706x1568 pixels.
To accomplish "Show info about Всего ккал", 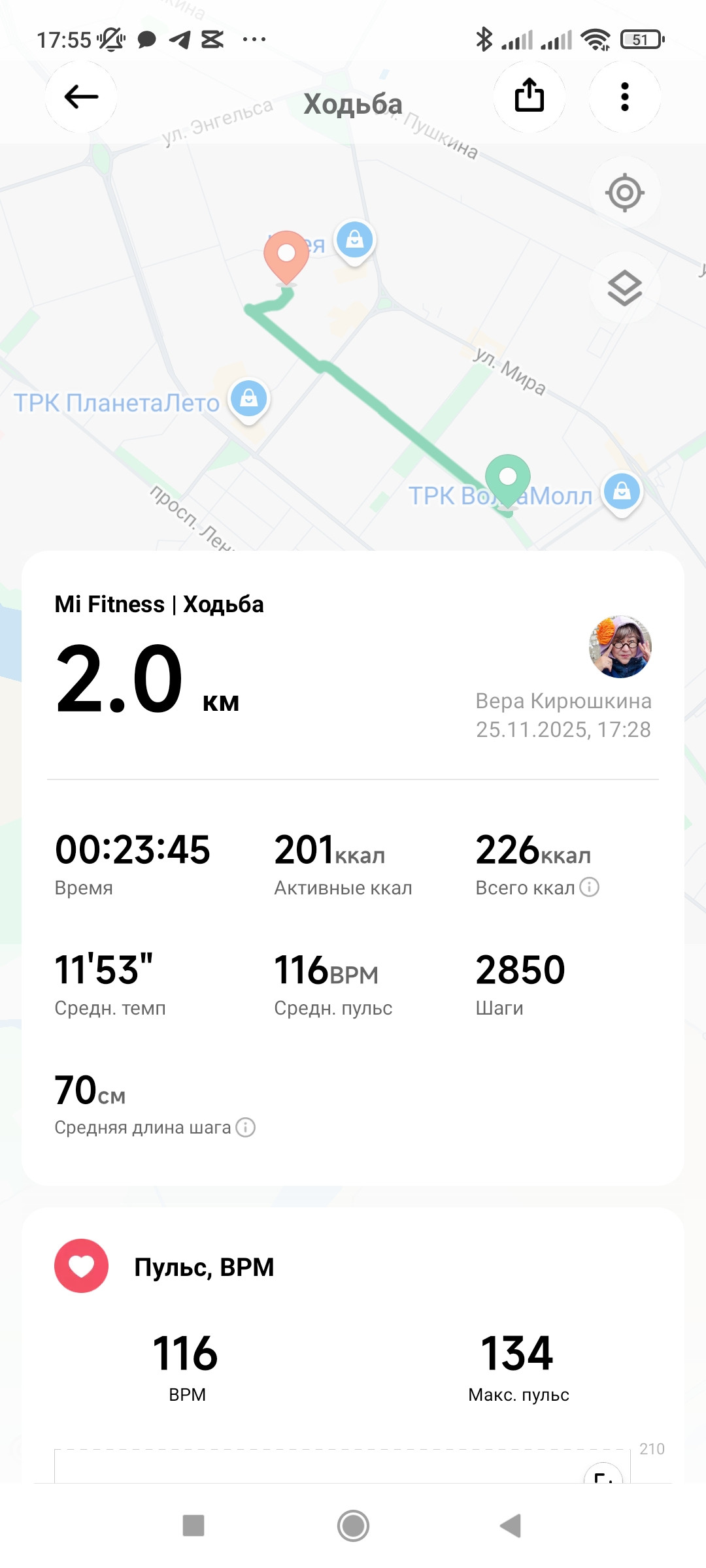I will point(589,887).
